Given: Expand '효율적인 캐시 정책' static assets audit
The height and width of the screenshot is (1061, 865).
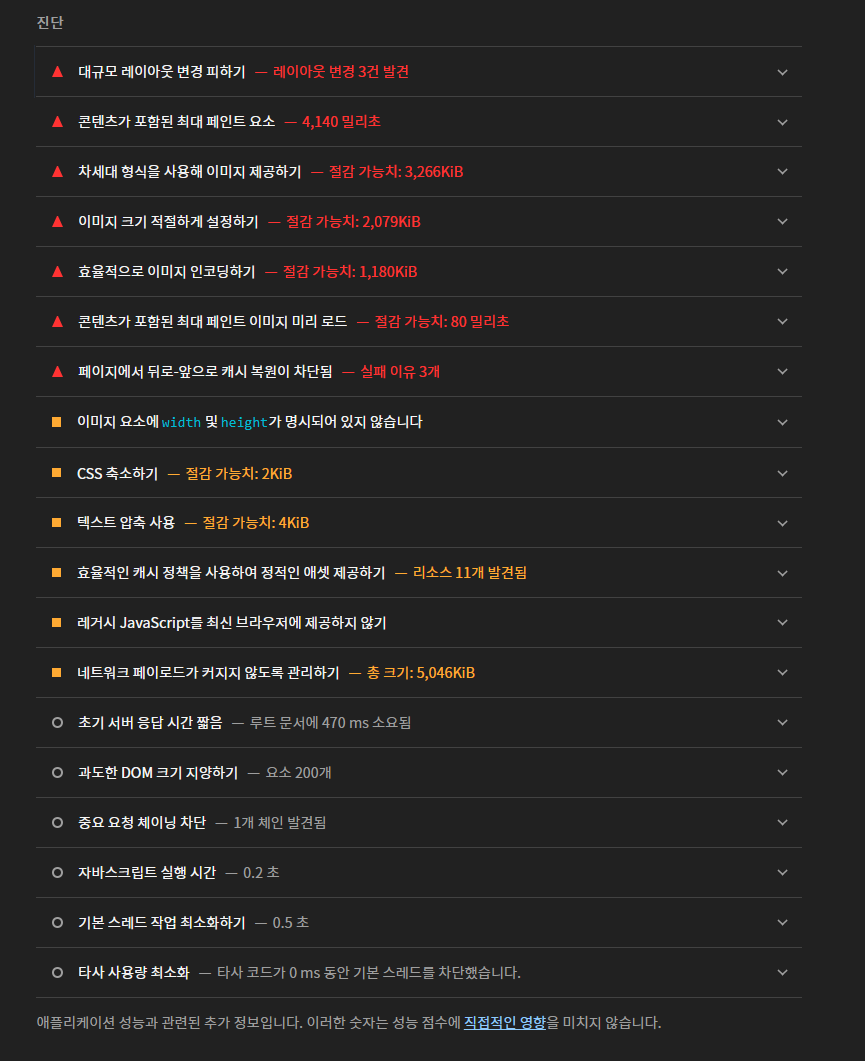Looking at the screenshot, I should click(231, 573).
